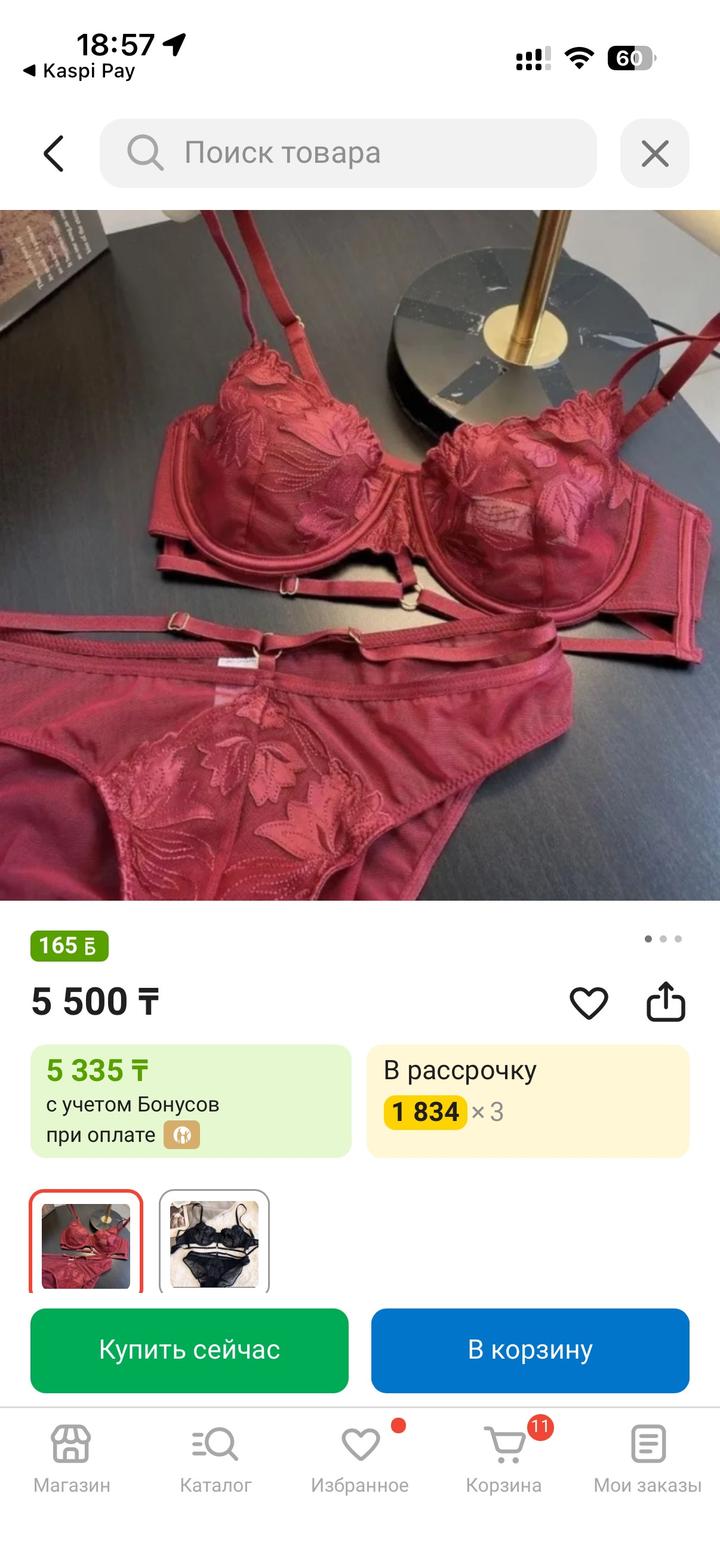Switch to the Магазин tab

(72, 1459)
